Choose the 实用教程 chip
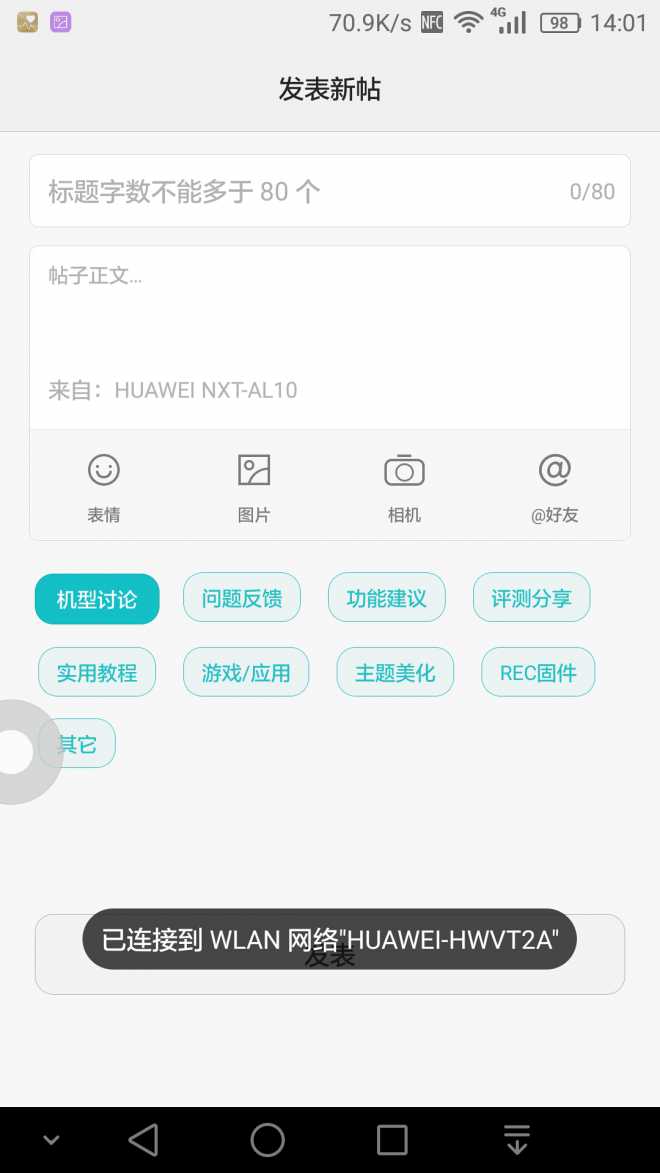Image resolution: width=660 pixels, height=1173 pixels. (97, 673)
